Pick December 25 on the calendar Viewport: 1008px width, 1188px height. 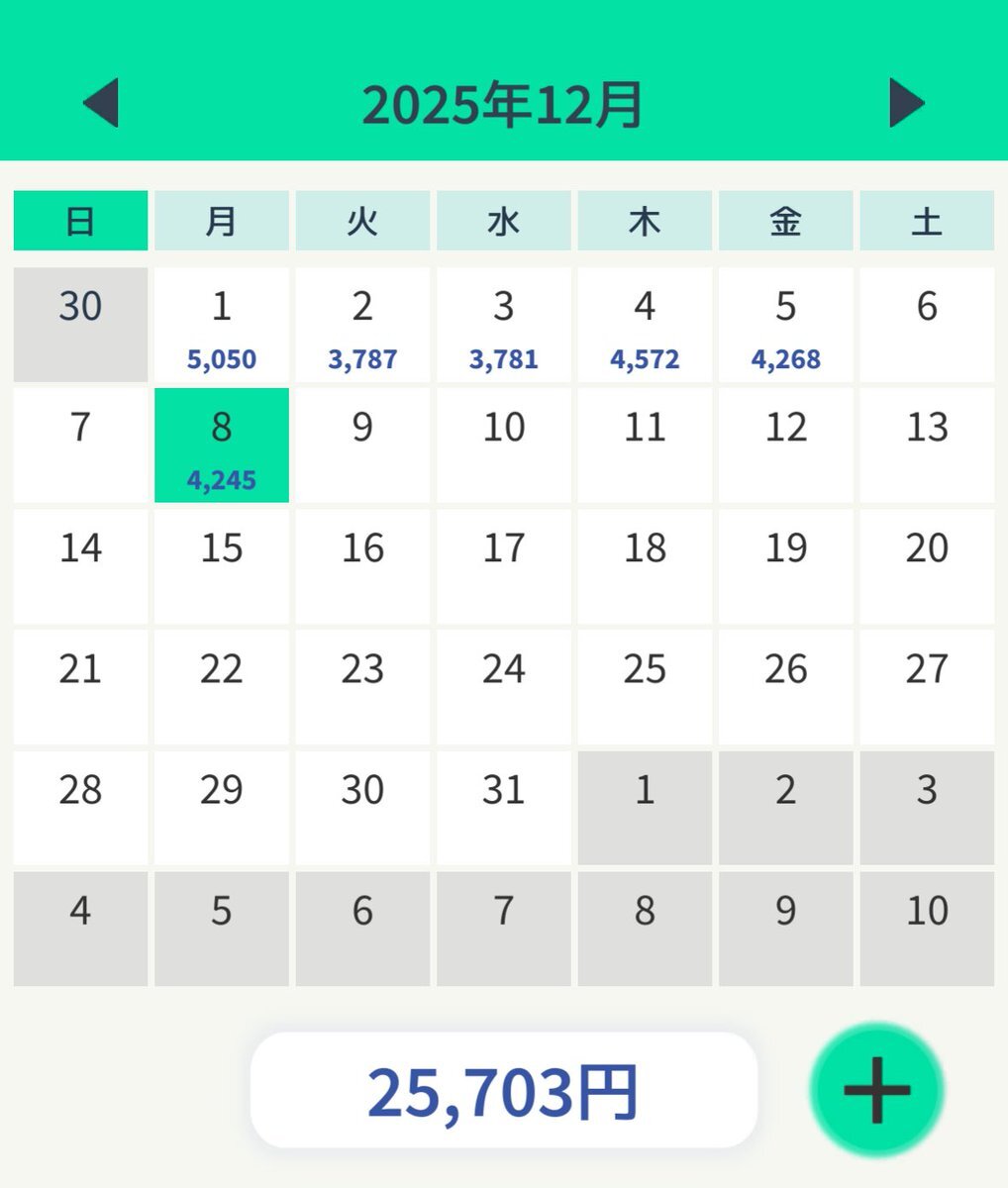[645, 687]
